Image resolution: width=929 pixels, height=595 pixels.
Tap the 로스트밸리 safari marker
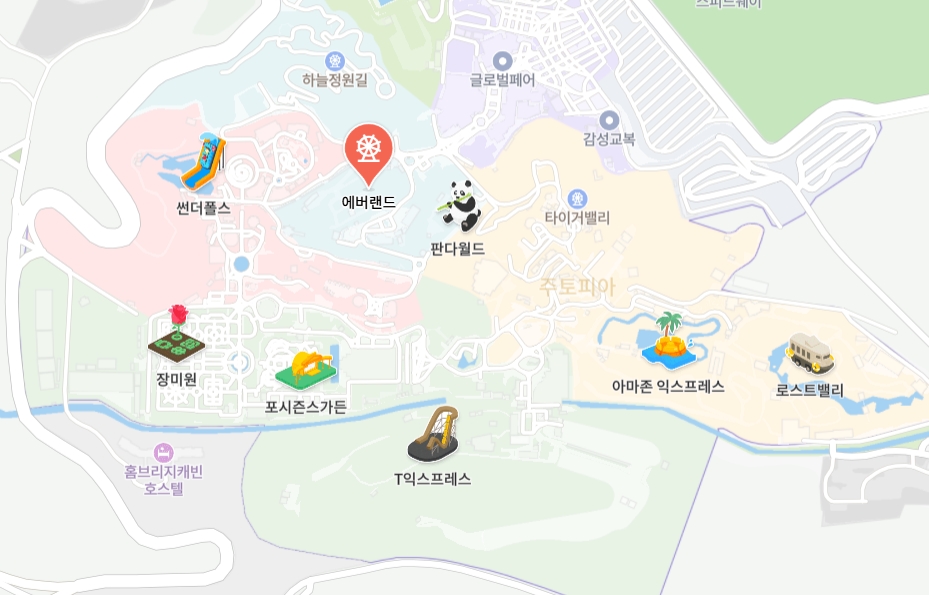(810, 354)
